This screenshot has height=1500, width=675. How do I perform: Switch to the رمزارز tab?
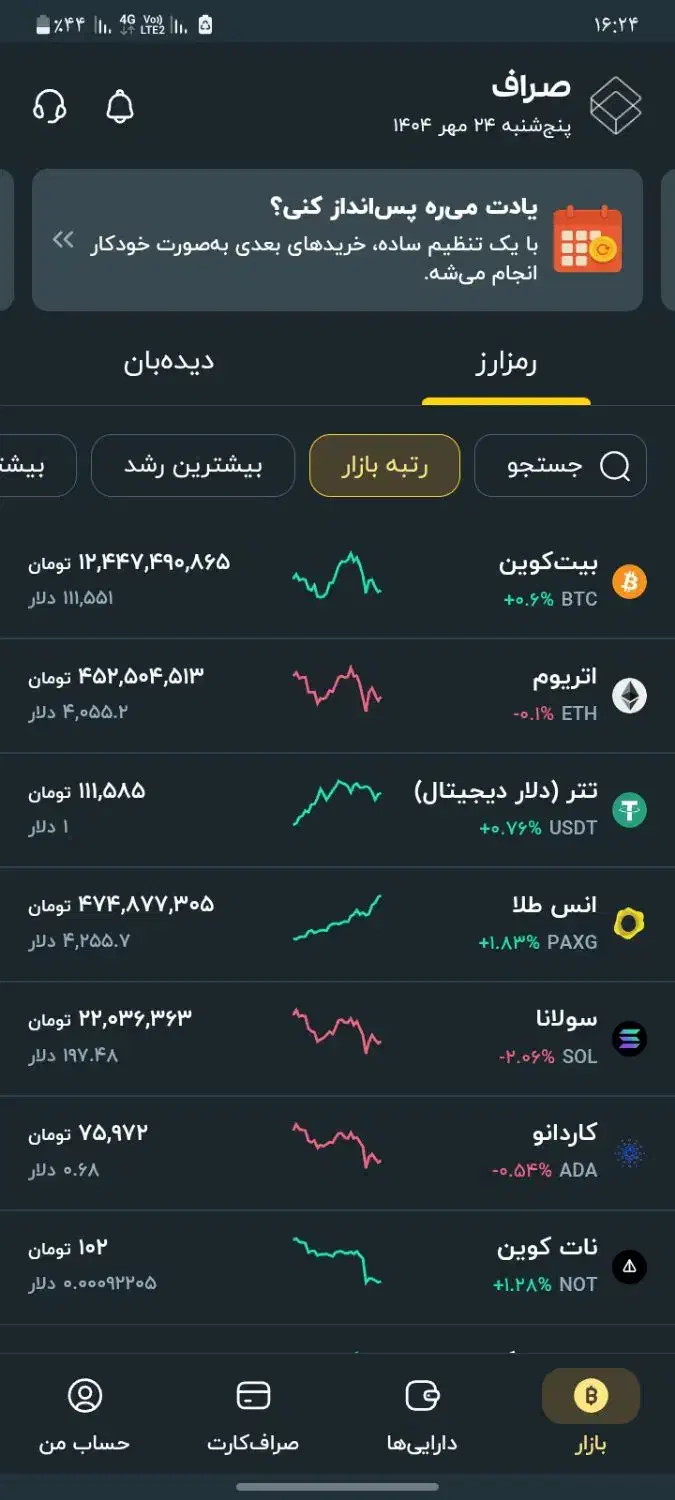[x=505, y=364]
